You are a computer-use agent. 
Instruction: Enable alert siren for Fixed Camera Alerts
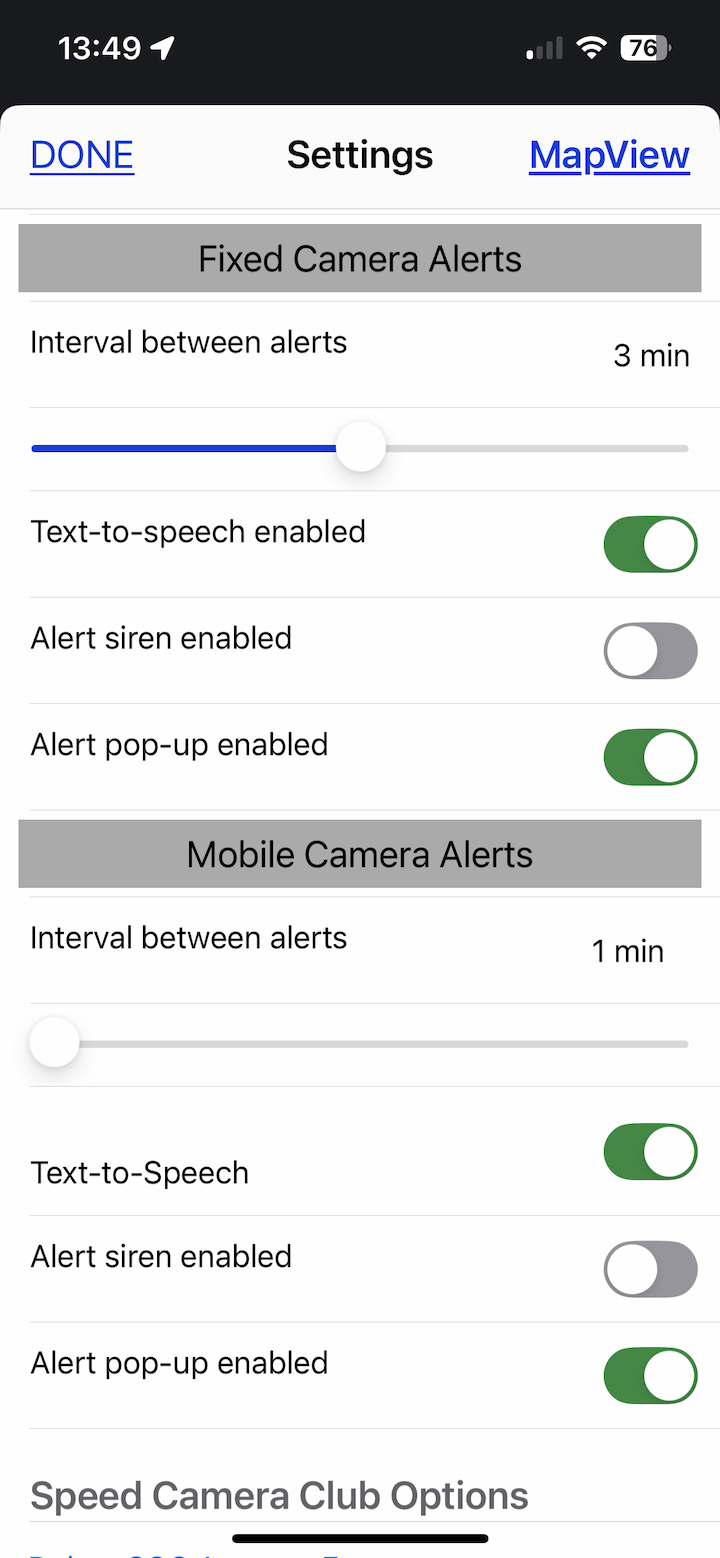click(650, 651)
